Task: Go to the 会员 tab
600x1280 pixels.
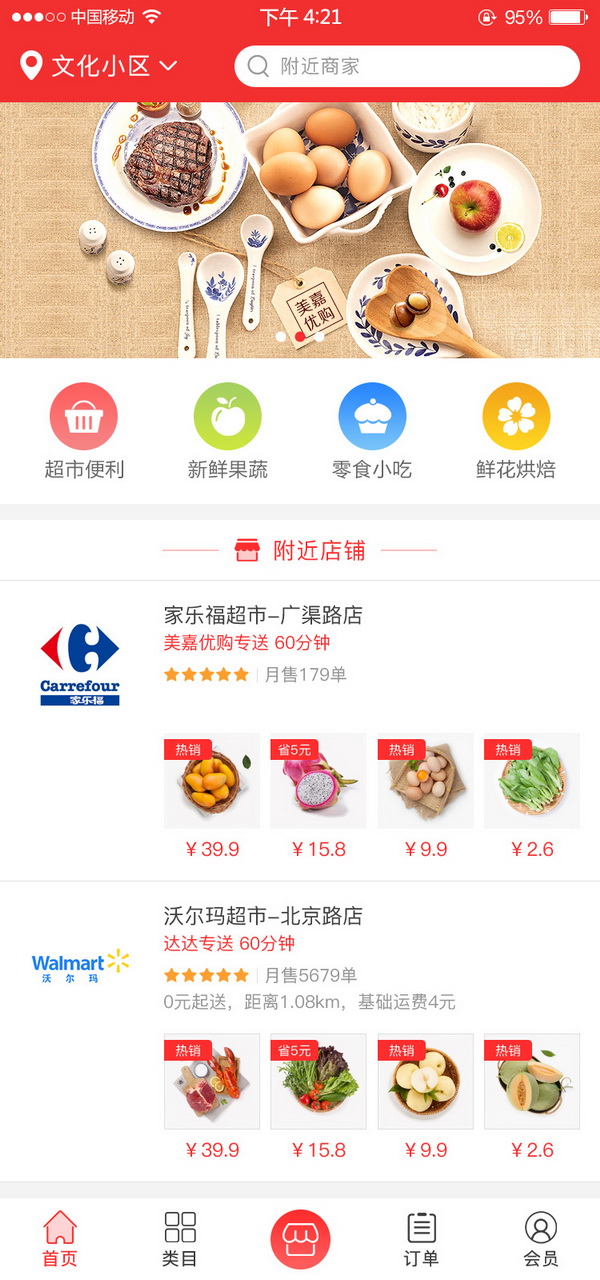Action: (541, 1238)
